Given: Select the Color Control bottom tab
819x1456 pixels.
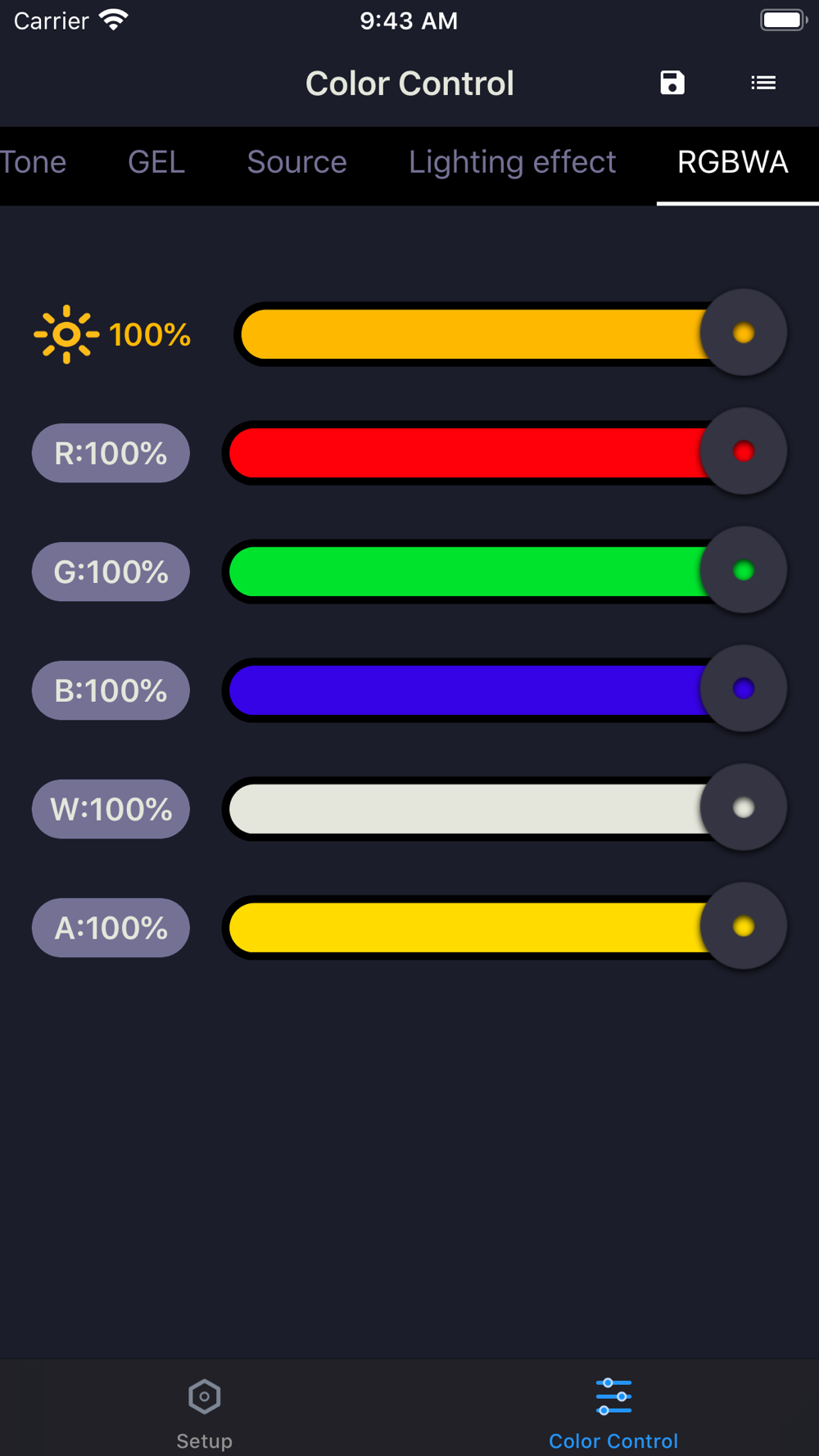Looking at the screenshot, I should point(613,1413).
